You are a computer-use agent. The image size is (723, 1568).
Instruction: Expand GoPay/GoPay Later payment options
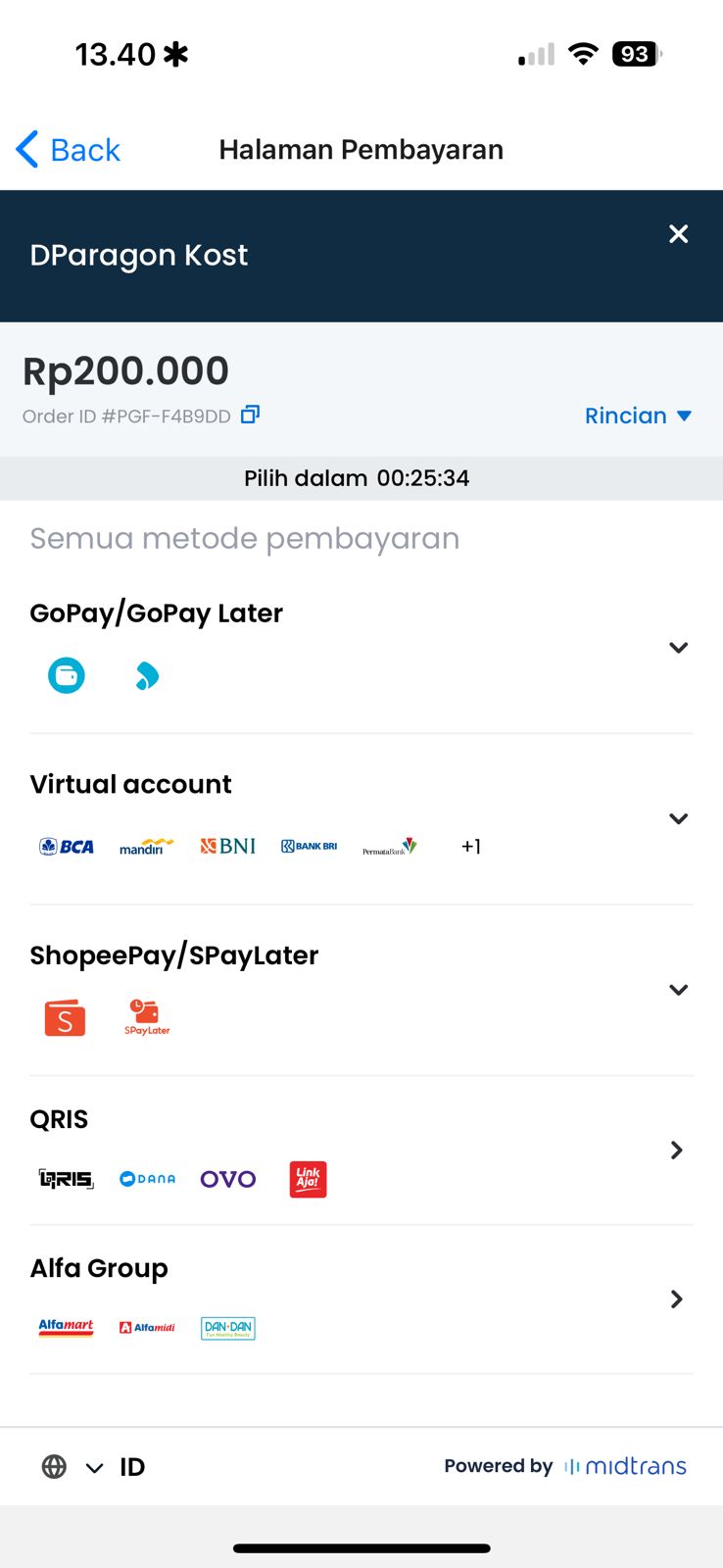[x=678, y=648]
